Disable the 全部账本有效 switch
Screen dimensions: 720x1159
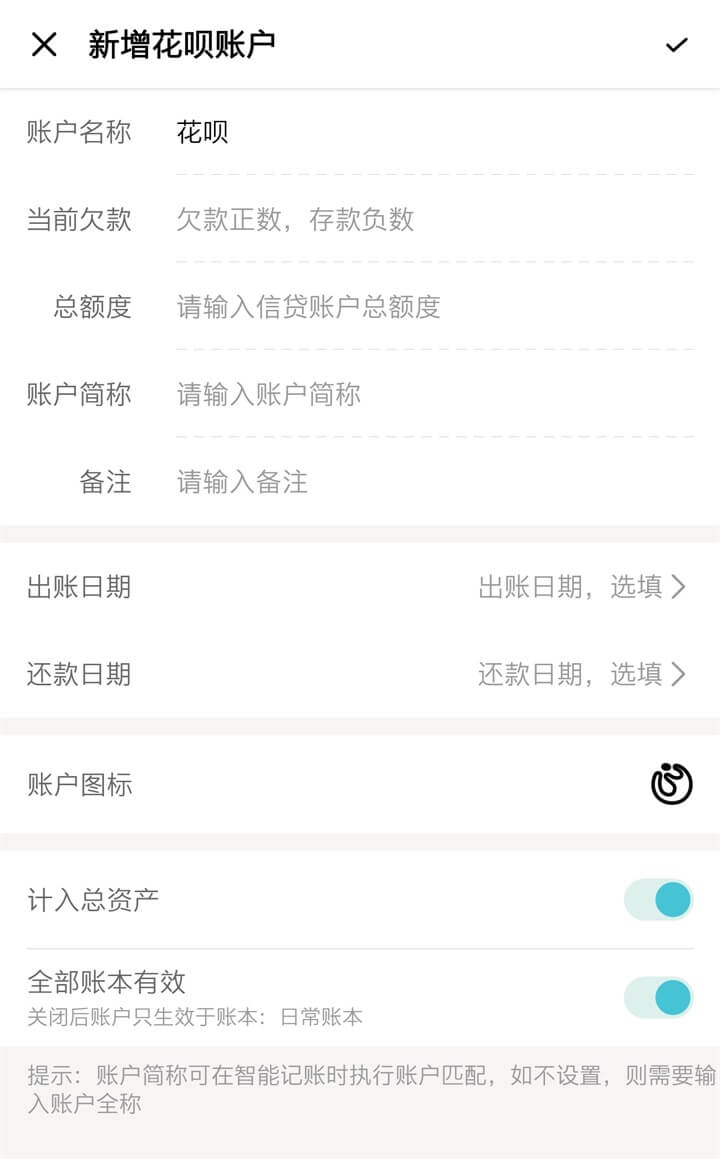(x=659, y=998)
